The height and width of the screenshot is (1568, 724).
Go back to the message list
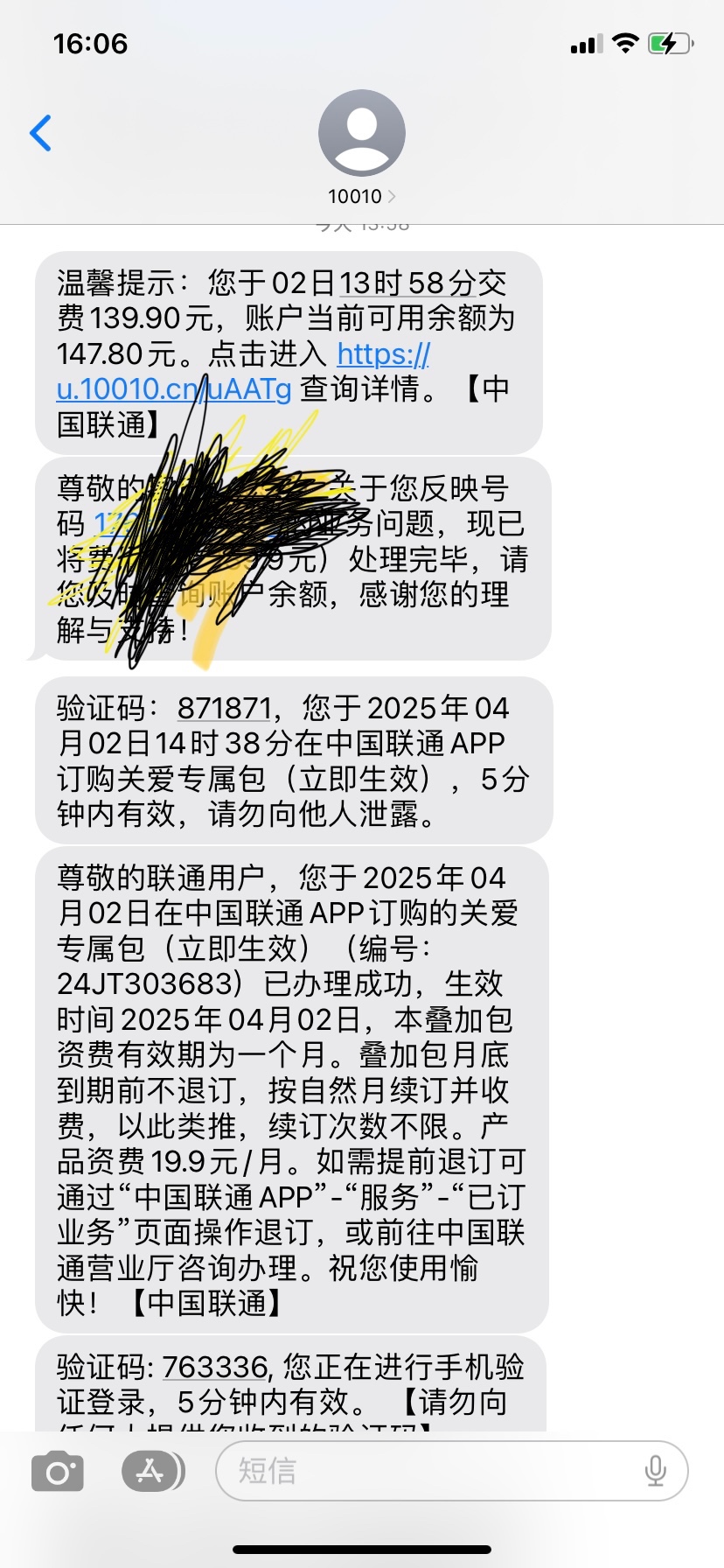pos(40,133)
